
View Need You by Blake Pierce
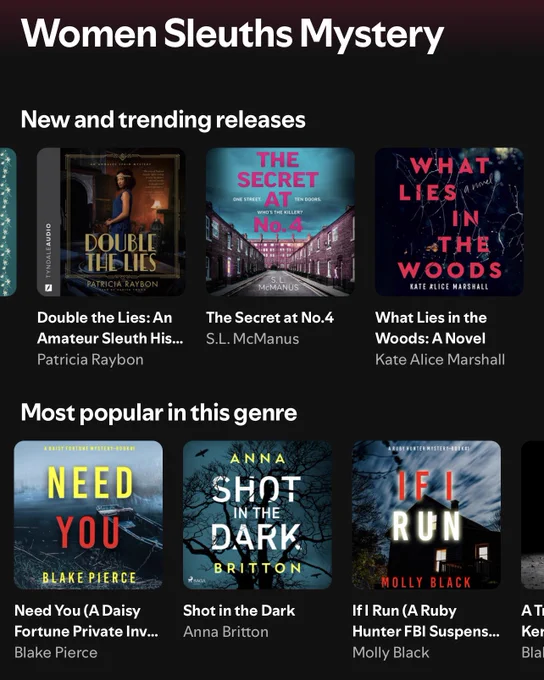click(x=88, y=515)
